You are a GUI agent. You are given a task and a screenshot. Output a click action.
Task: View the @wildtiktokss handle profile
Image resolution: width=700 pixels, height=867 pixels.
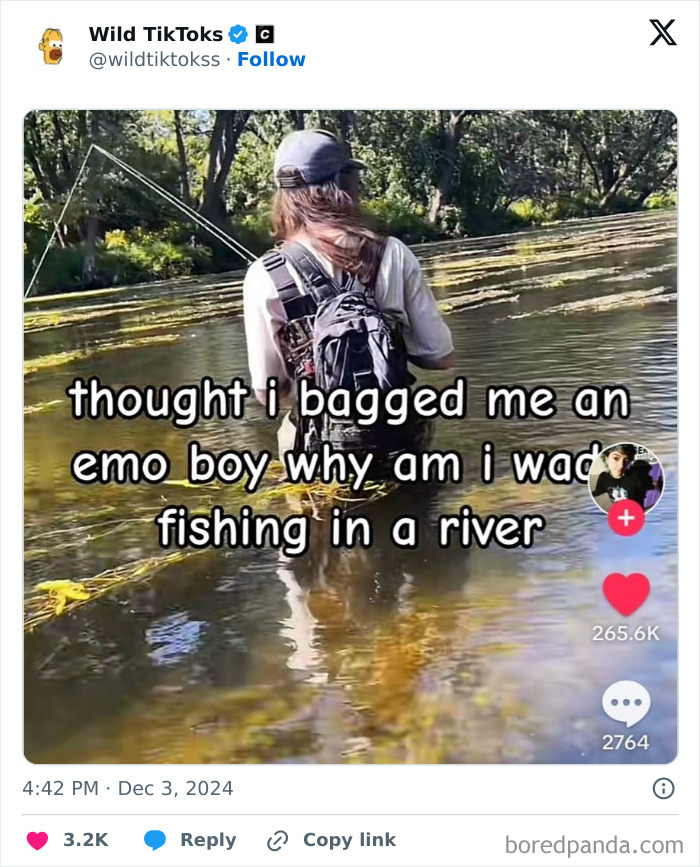point(153,59)
